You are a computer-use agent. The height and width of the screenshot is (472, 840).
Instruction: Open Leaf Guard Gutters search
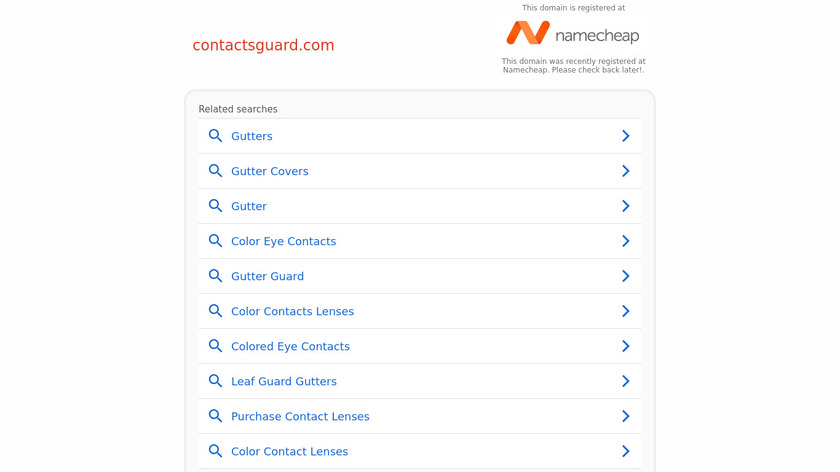[283, 381]
